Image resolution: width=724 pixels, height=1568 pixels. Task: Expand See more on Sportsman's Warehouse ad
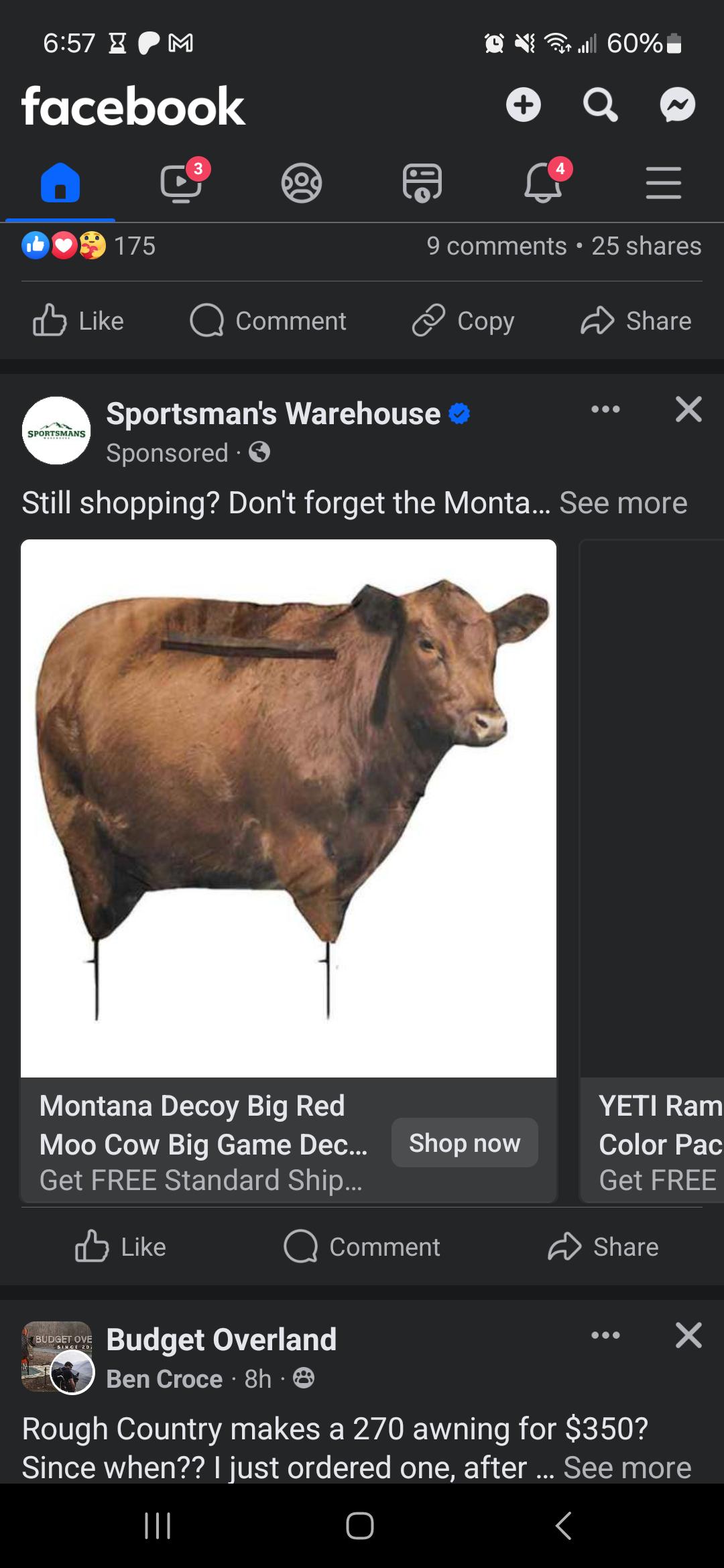point(623,503)
